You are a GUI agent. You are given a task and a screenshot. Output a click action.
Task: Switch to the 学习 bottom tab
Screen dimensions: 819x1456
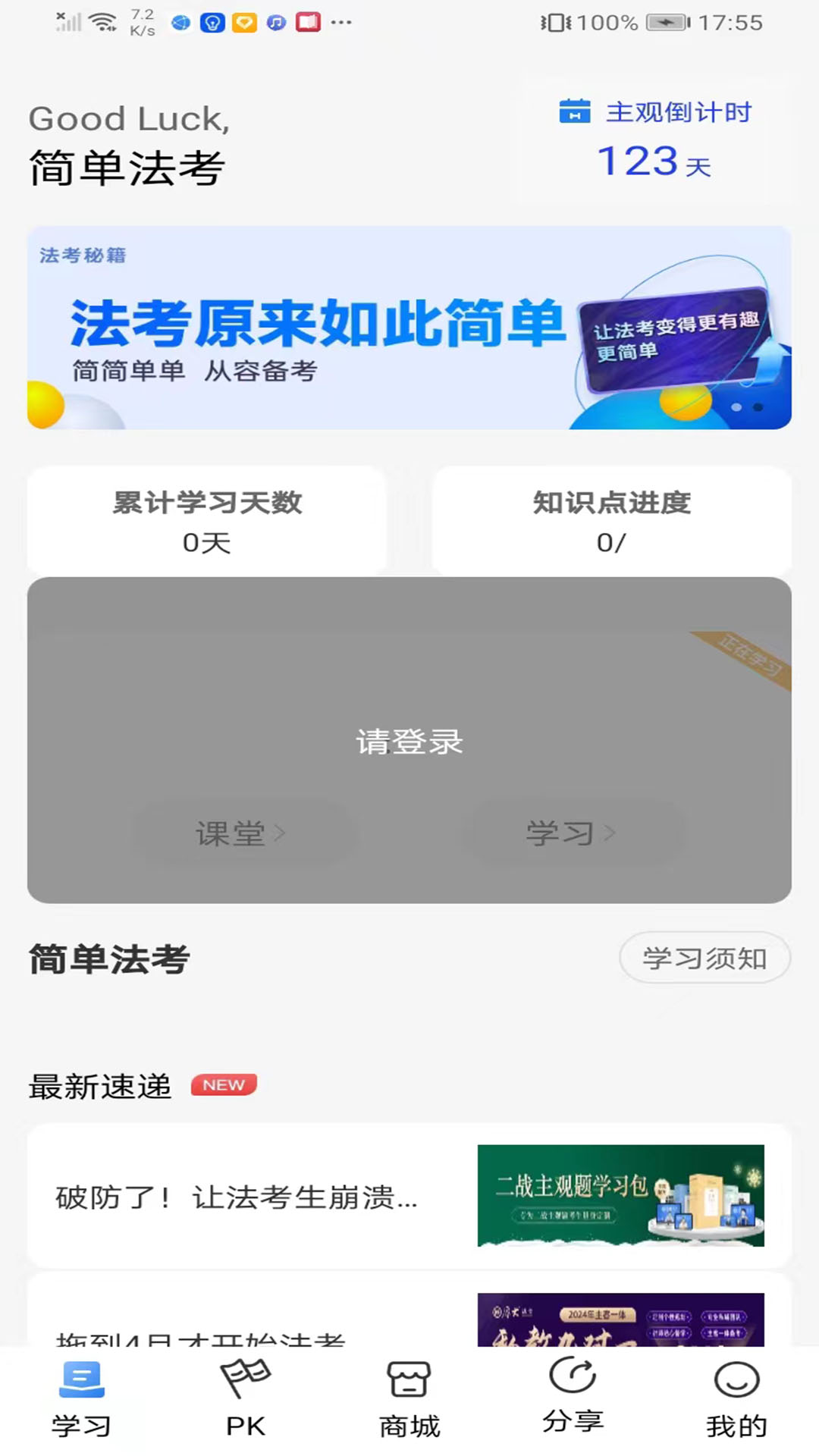click(81, 1422)
